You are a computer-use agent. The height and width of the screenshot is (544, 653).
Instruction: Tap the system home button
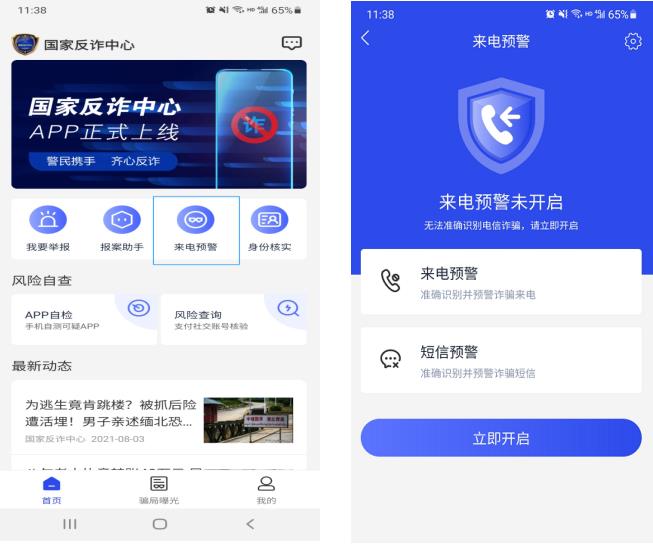click(159, 524)
